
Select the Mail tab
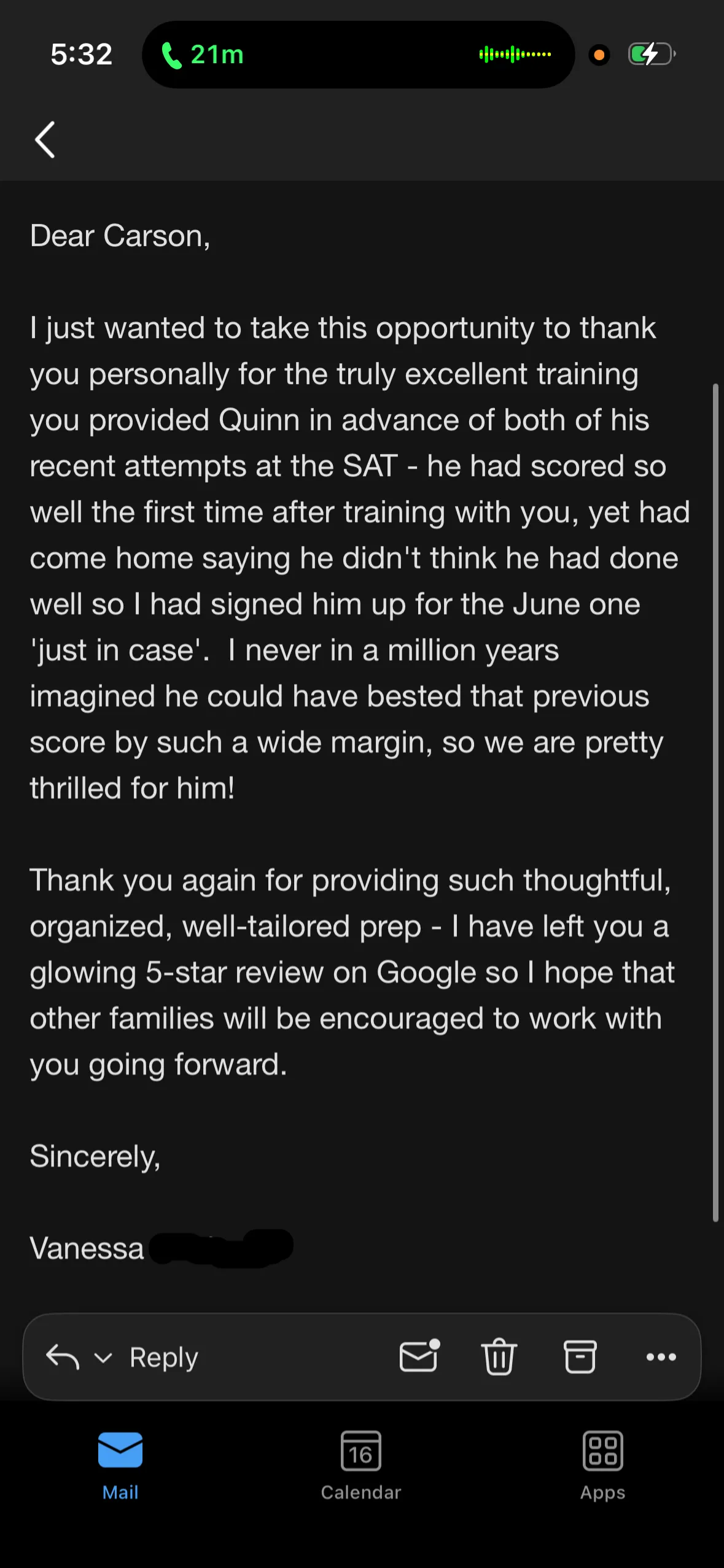pos(120,1466)
